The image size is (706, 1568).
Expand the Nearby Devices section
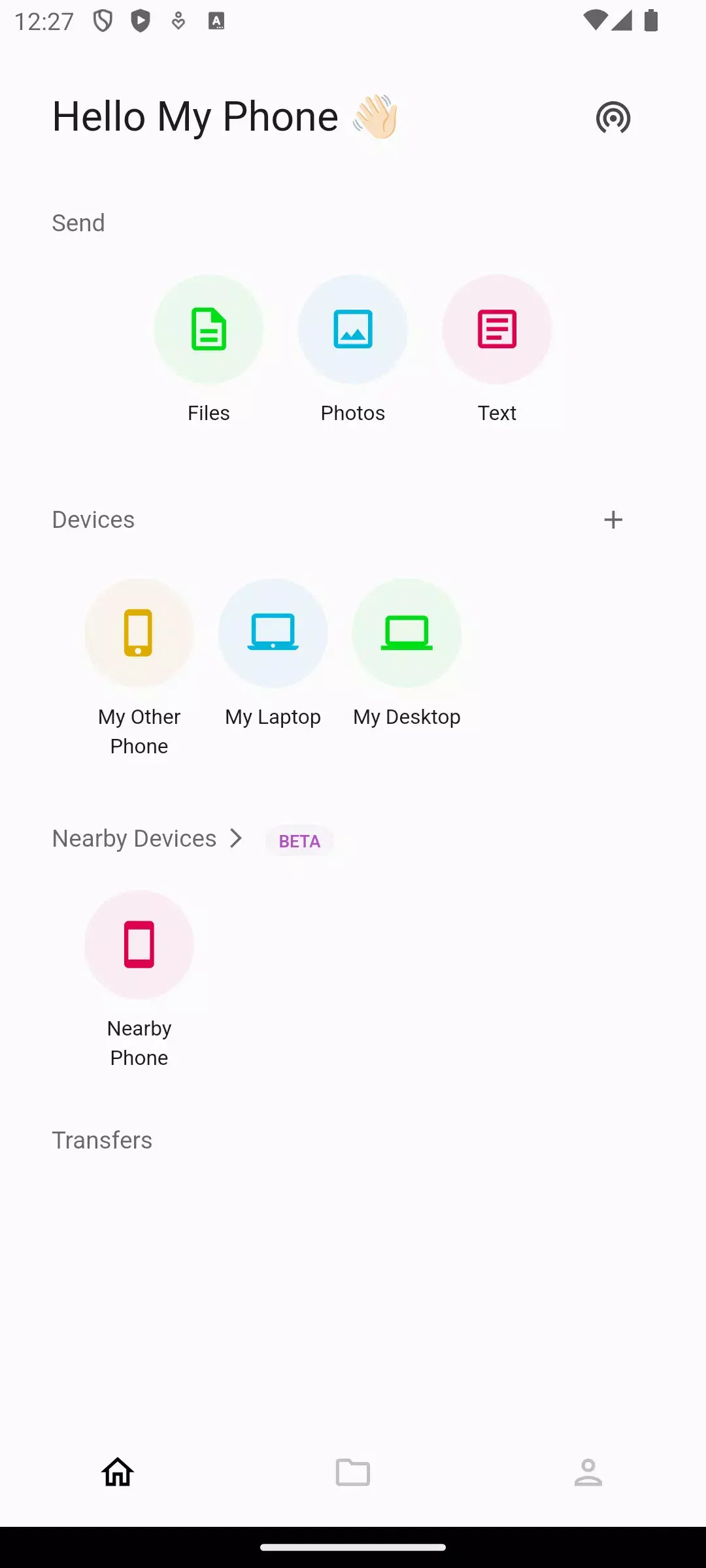click(146, 838)
